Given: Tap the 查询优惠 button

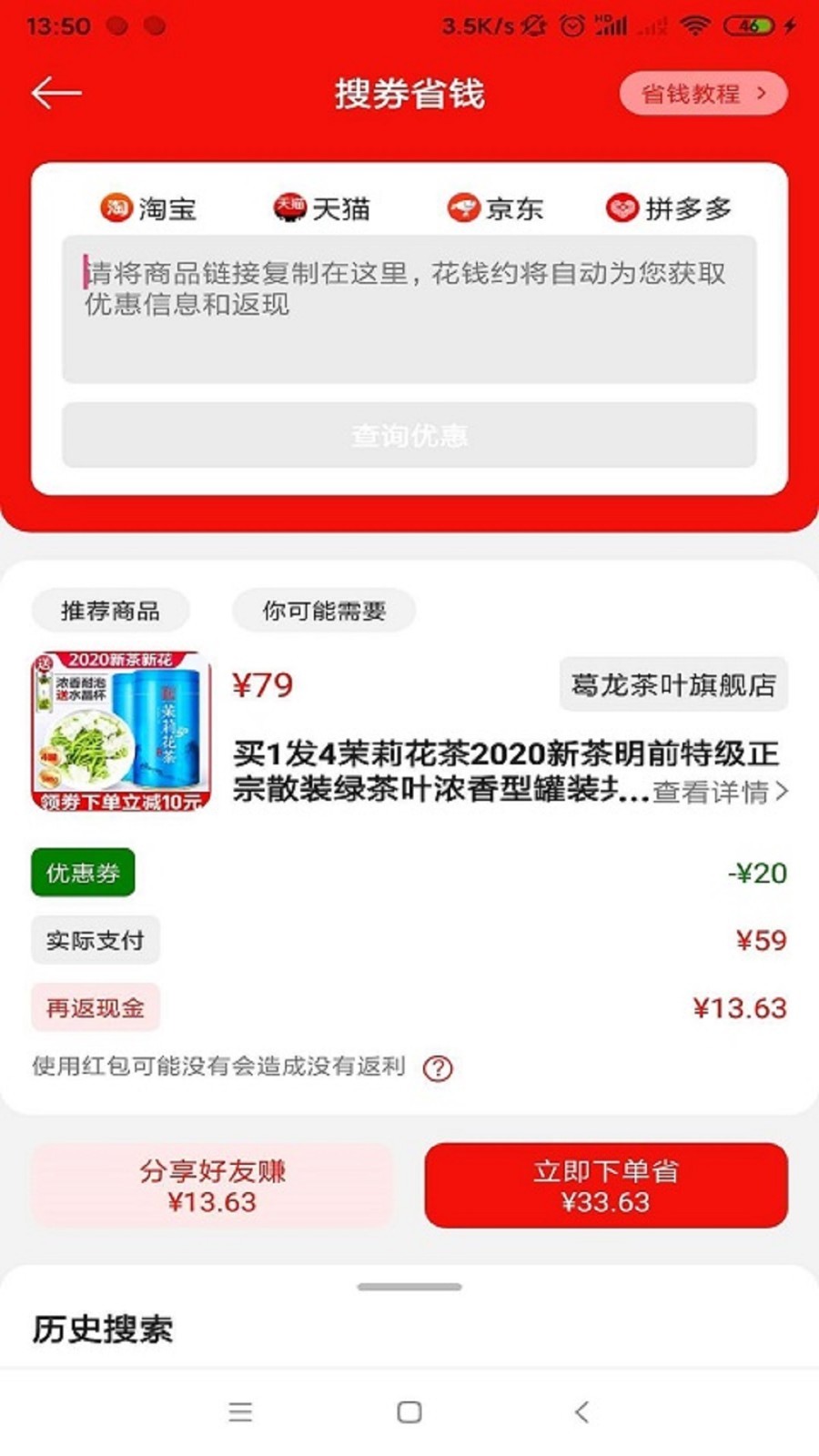Looking at the screenshot, I should [409, 435].
